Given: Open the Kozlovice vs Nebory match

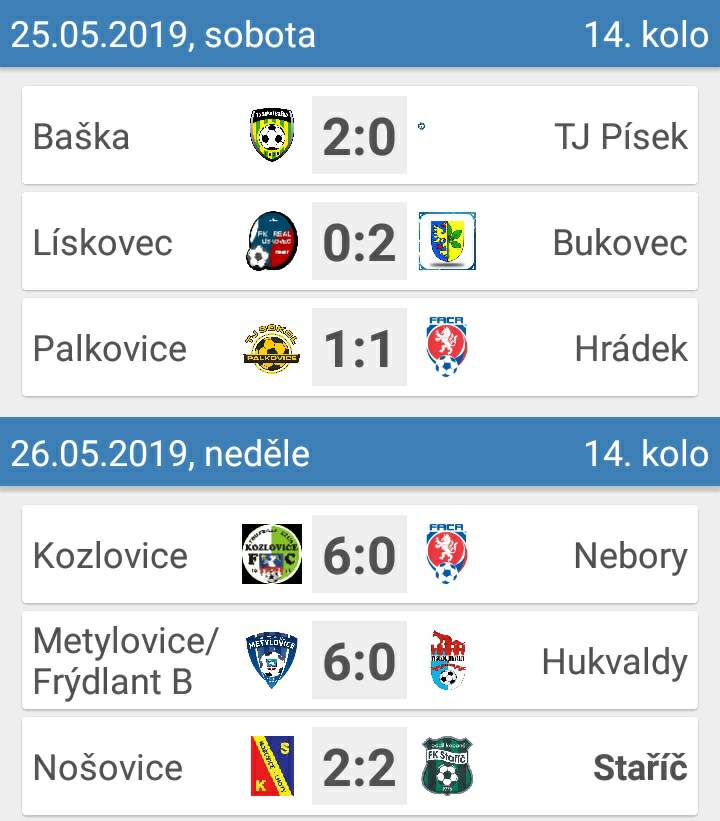Looking at the screenshot, I should [359, 555].
